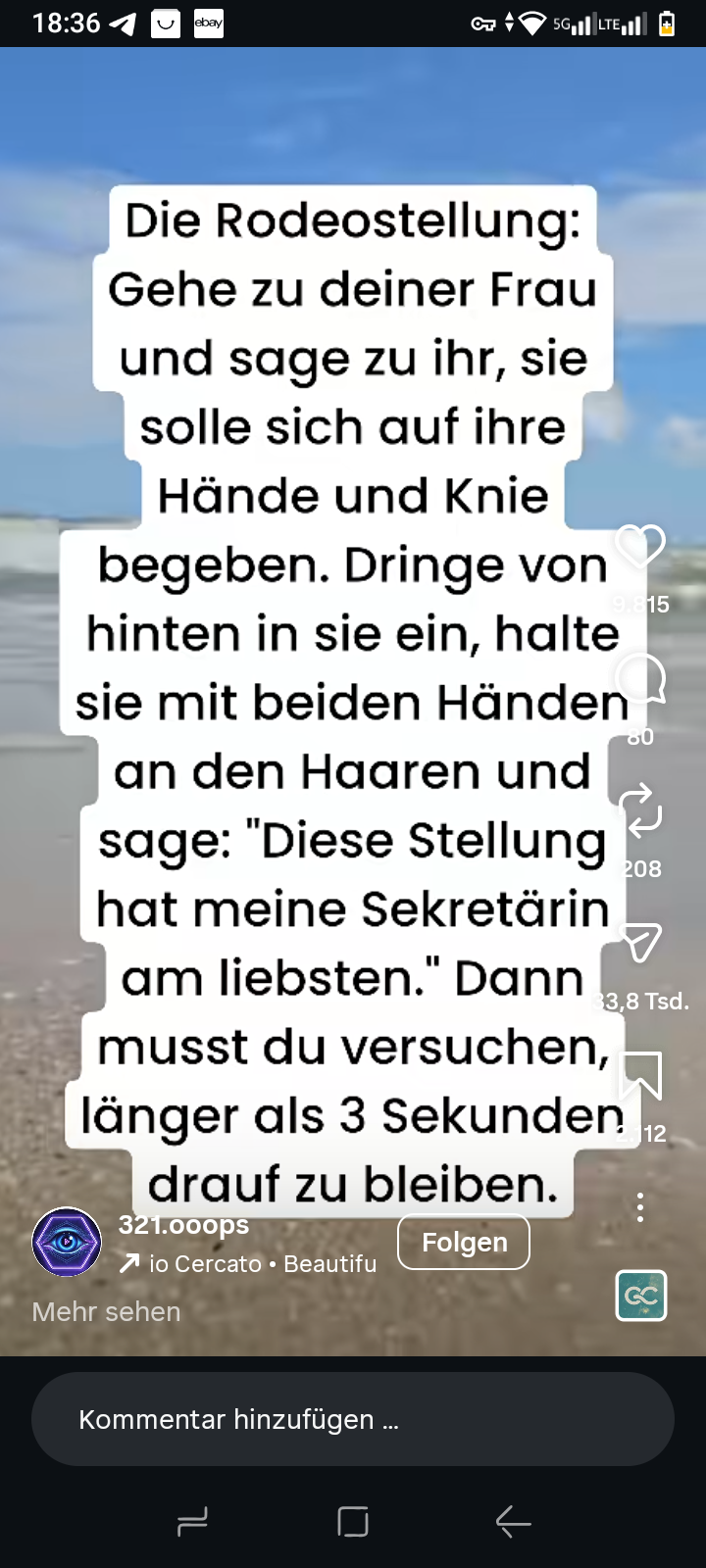Tap the Kommentar hinzufügen field
Viewport: 706px width, 1568px height.
pos(353,1419)
